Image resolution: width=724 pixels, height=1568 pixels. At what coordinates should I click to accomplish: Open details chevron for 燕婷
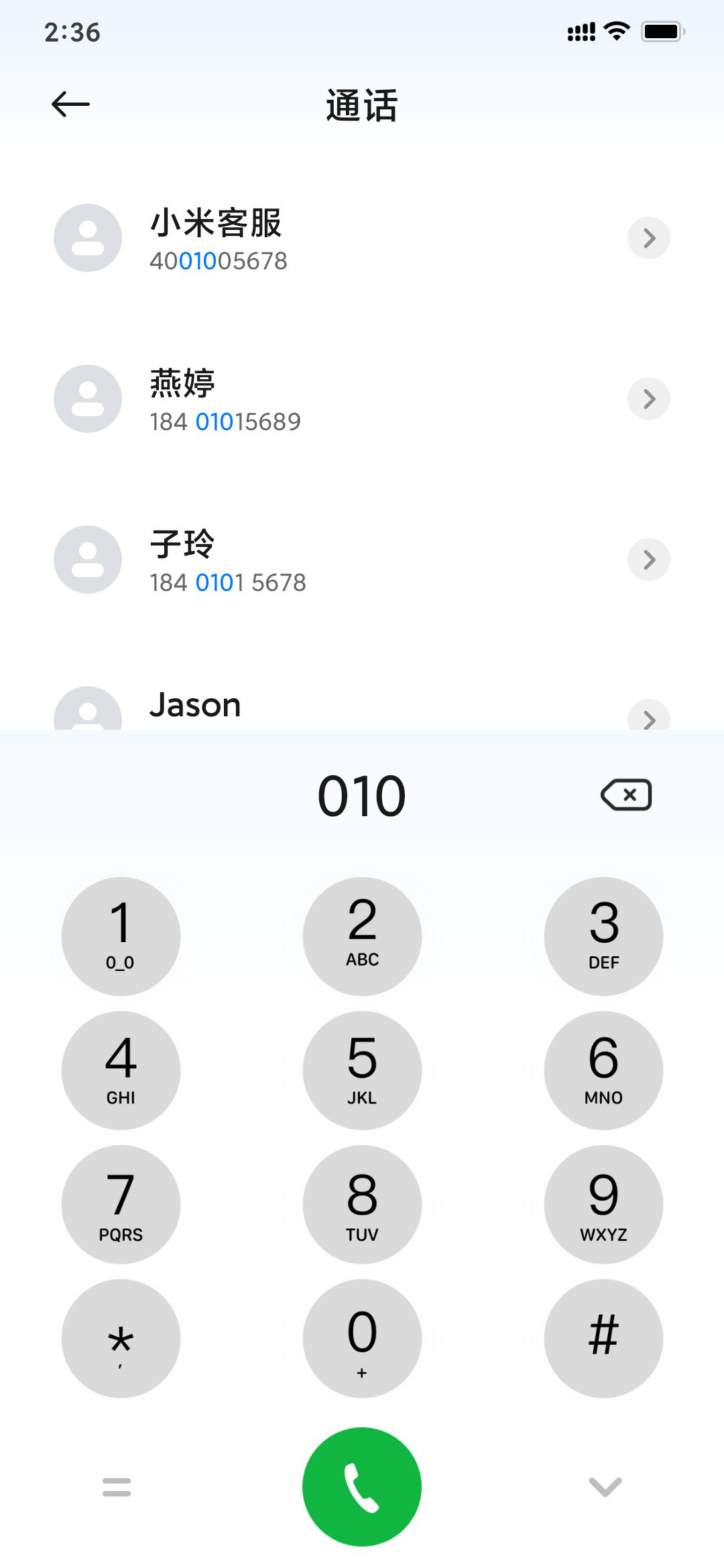[648, 399]
